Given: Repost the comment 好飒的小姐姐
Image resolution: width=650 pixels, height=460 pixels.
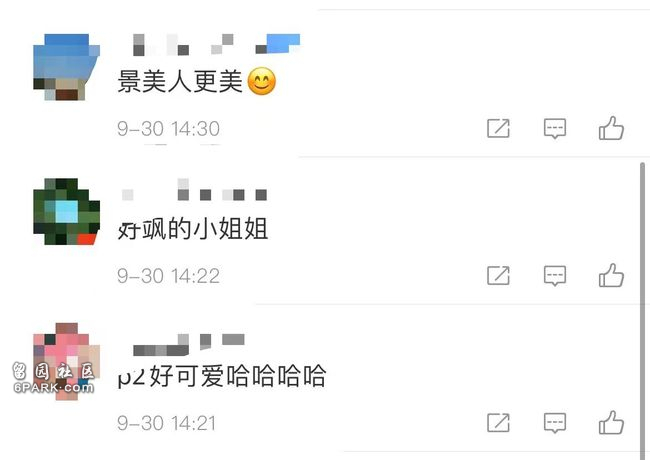Looking at the screenshot, I should point(498,275).
